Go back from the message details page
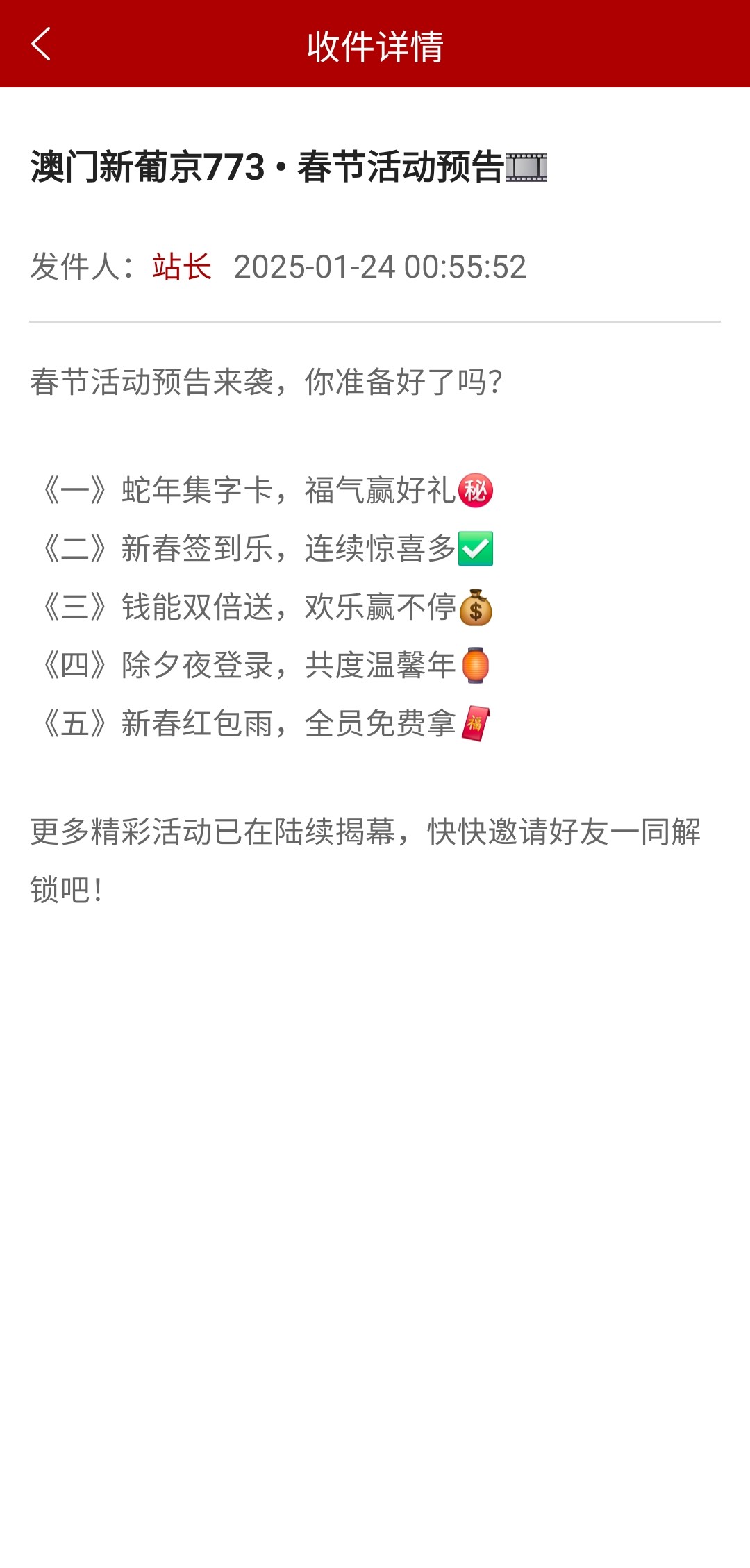This screenshot has width=750, height=1568. coord(41,44)
